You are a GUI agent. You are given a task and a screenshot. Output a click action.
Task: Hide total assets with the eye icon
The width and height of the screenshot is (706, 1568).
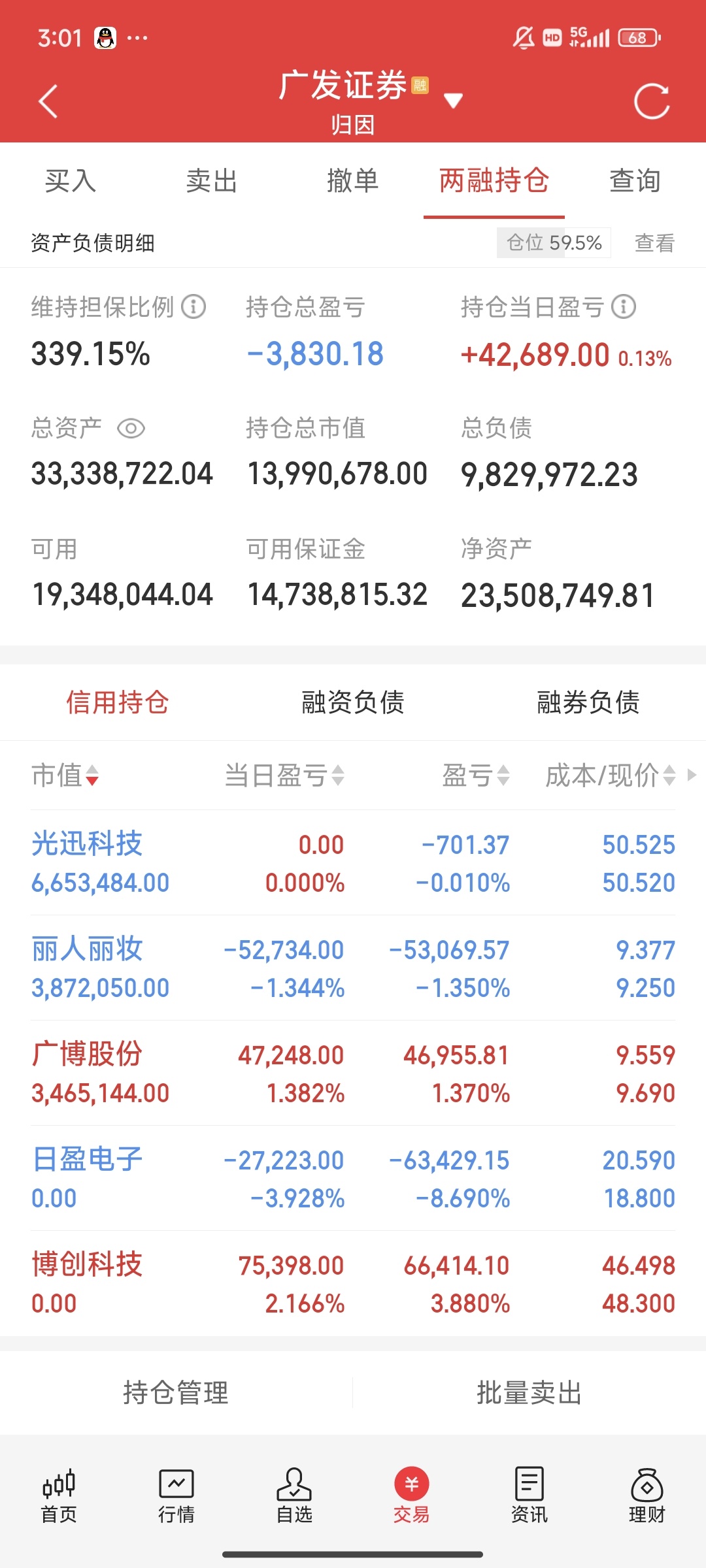(x=131, y=429)
